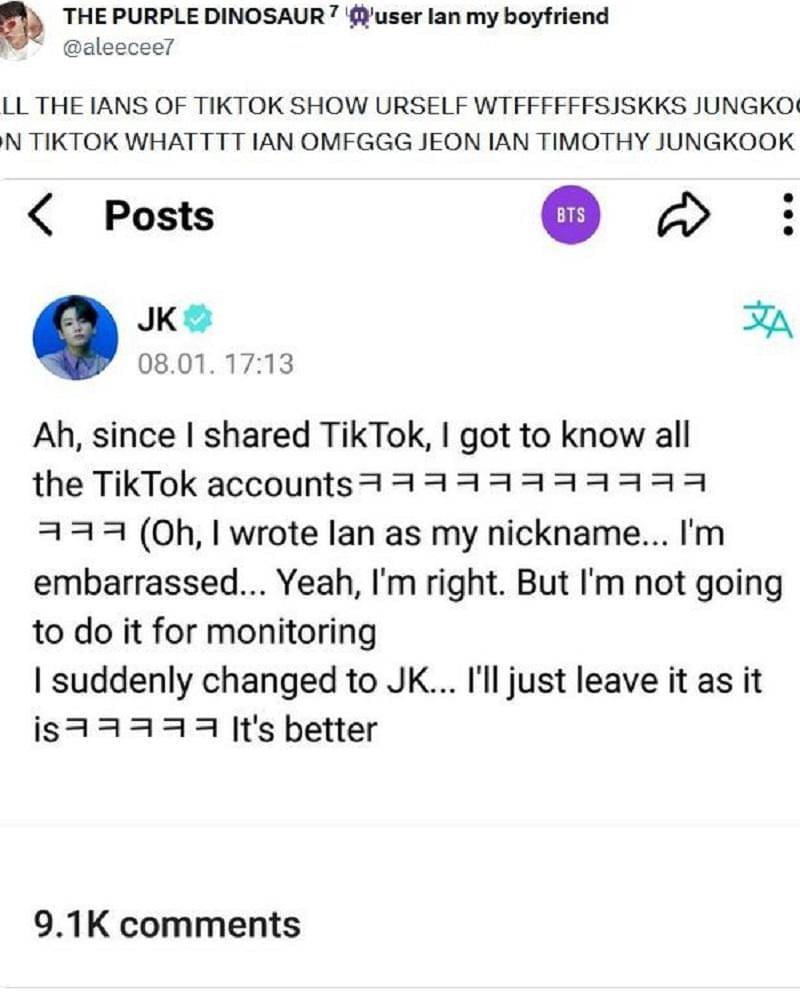Open THE PURPLE DINOSAUR's profile picture
Image resolution: width=800 pixels, height=999 pixels.
tap(22, 30)
